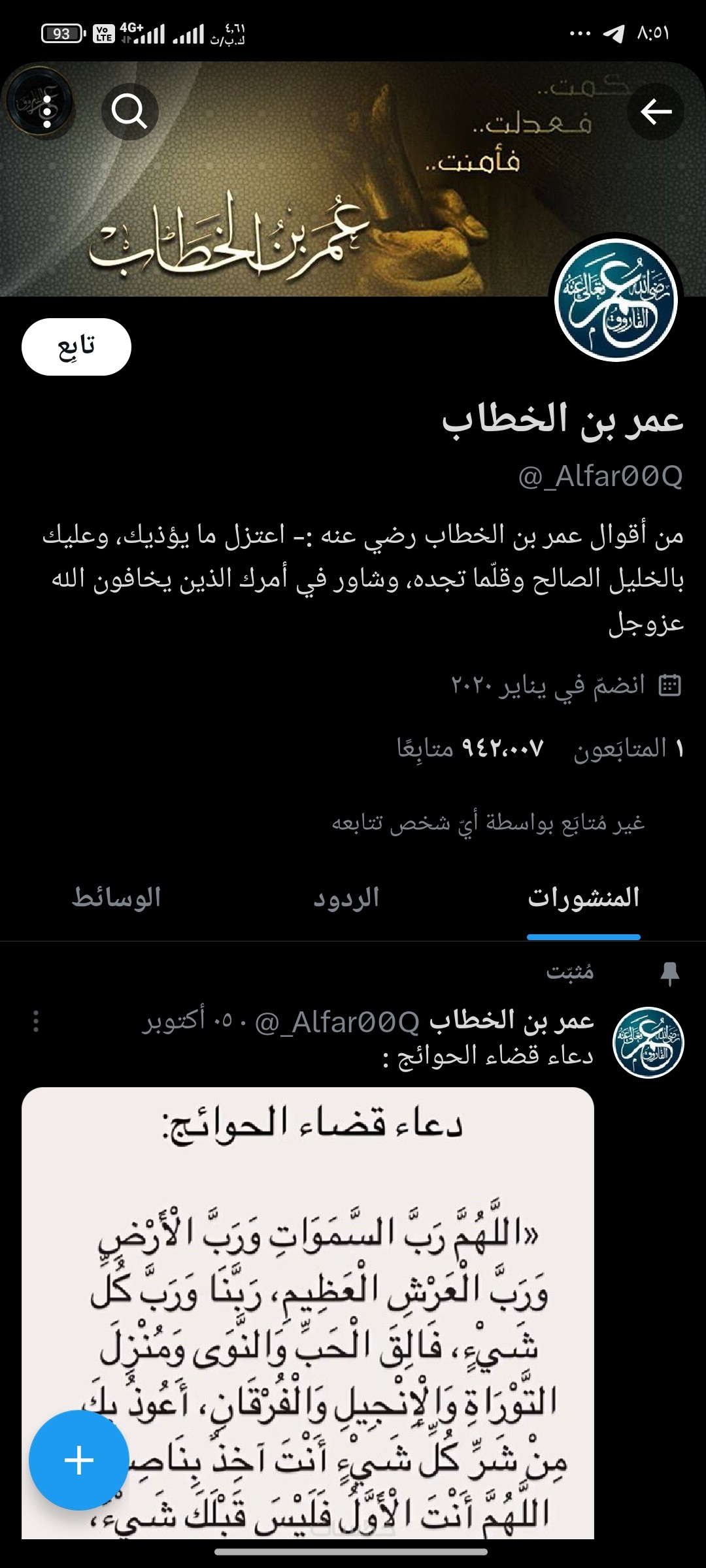Open the pinned post's three-dot menu
Image resolution: width=706 pixels, height=1568 pixels.
(x=36, y=1021)
